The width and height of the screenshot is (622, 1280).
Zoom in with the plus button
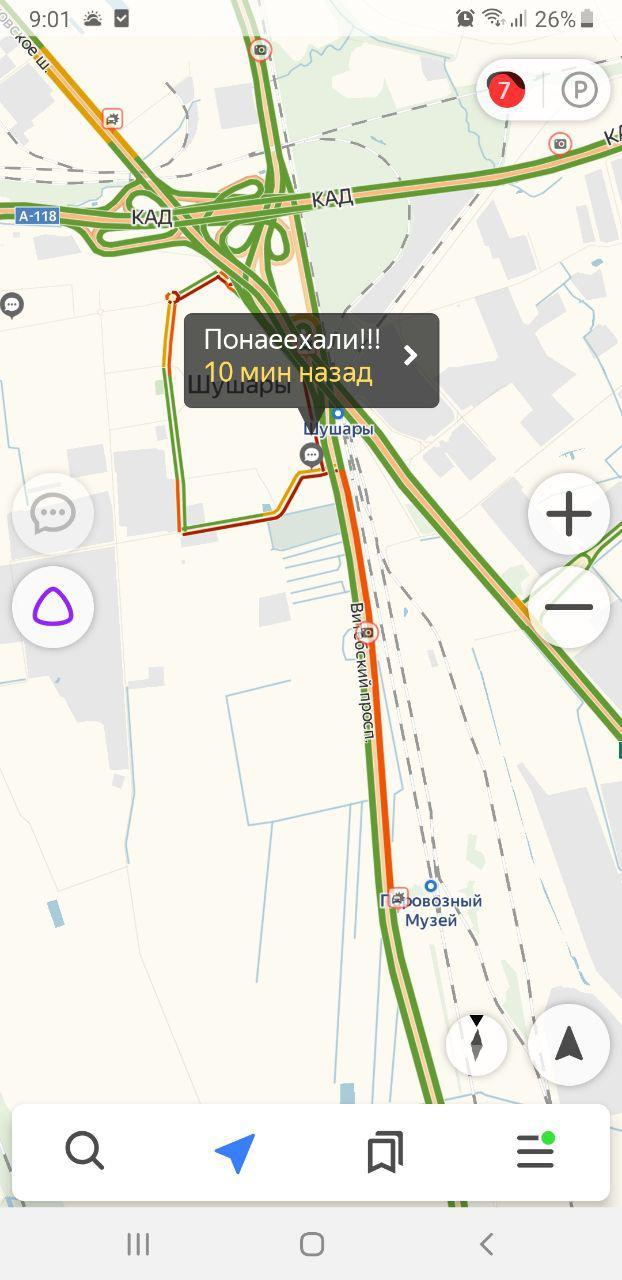(x=569, y=515)
